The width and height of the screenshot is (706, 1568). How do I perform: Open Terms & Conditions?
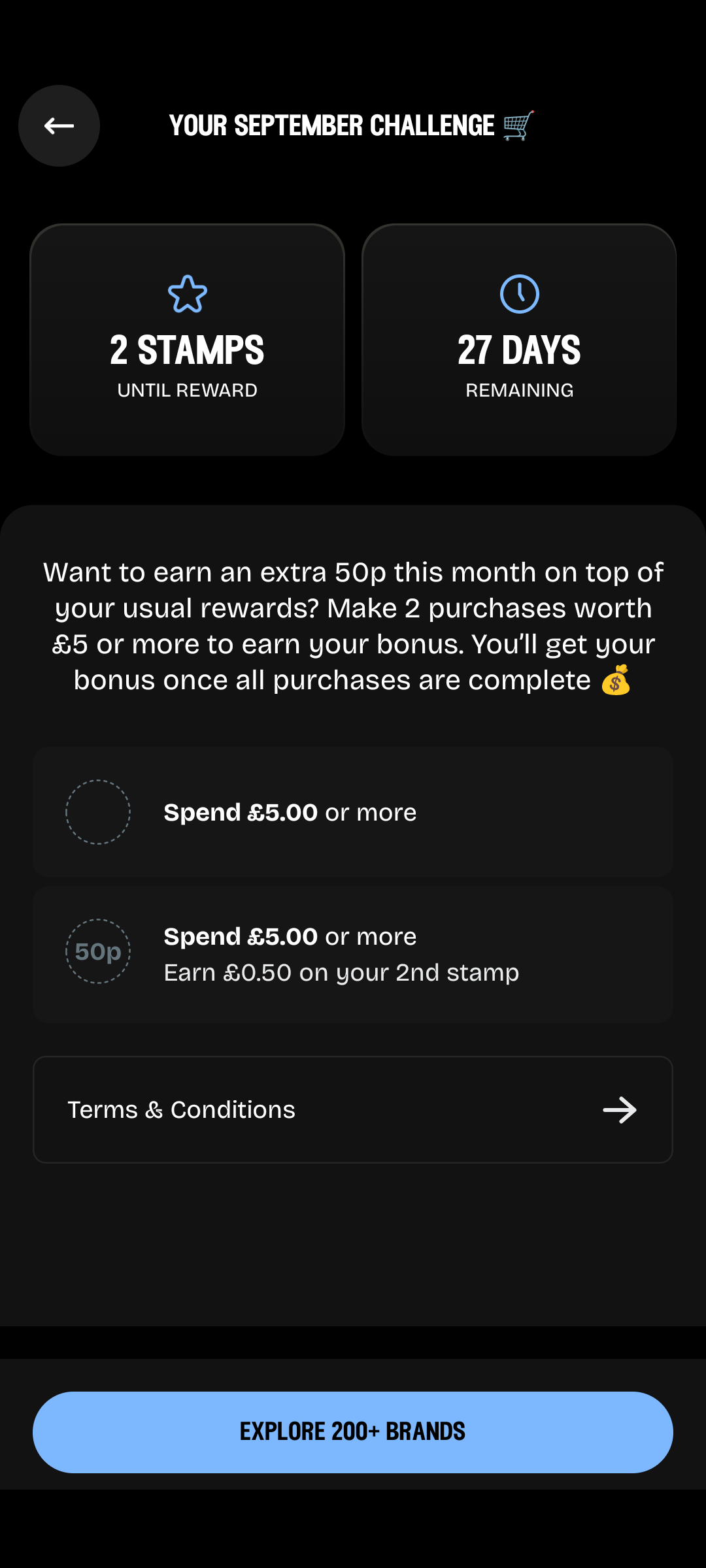click(353, 1109)
